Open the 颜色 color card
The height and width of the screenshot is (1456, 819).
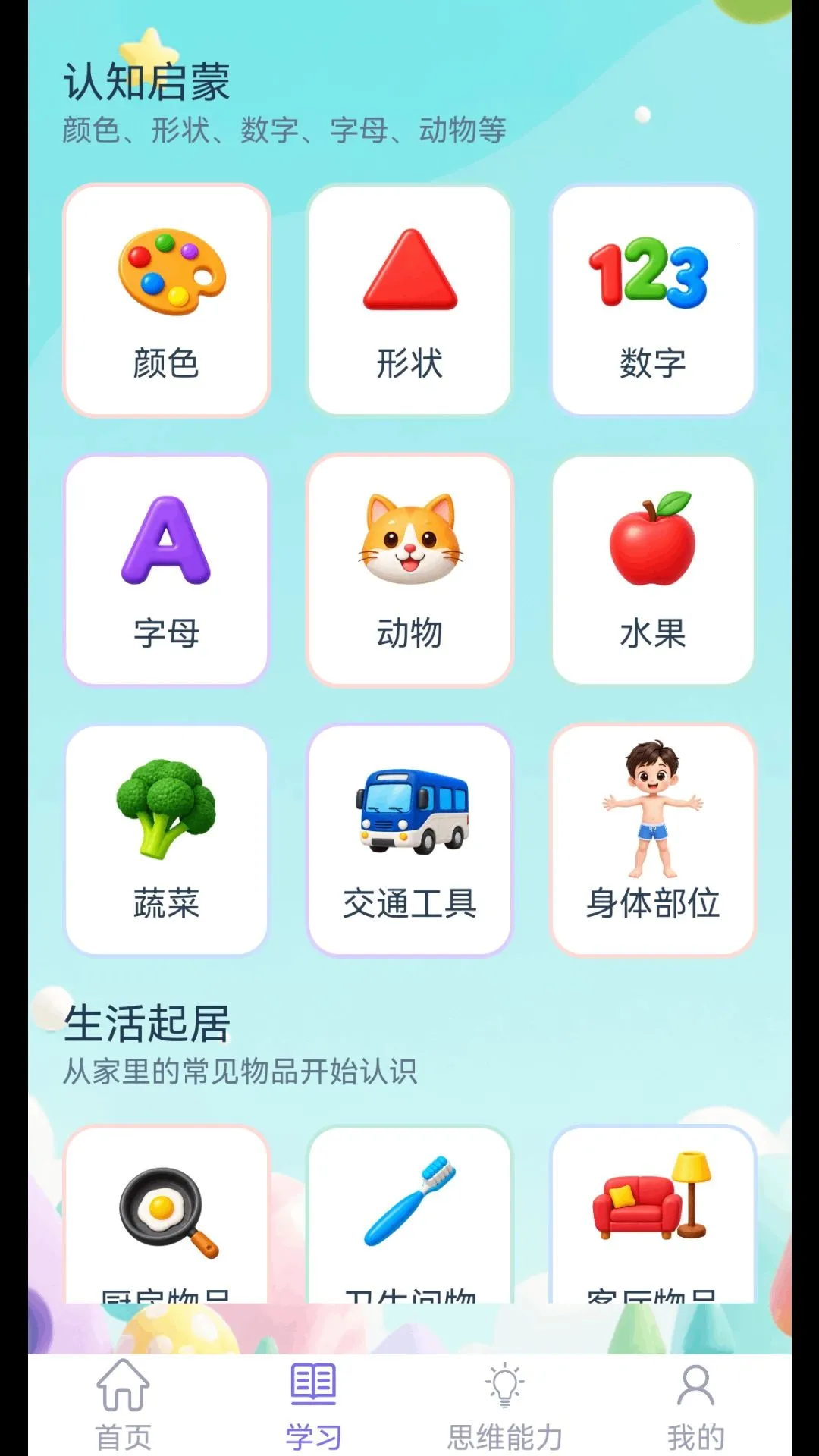(166, 300)
